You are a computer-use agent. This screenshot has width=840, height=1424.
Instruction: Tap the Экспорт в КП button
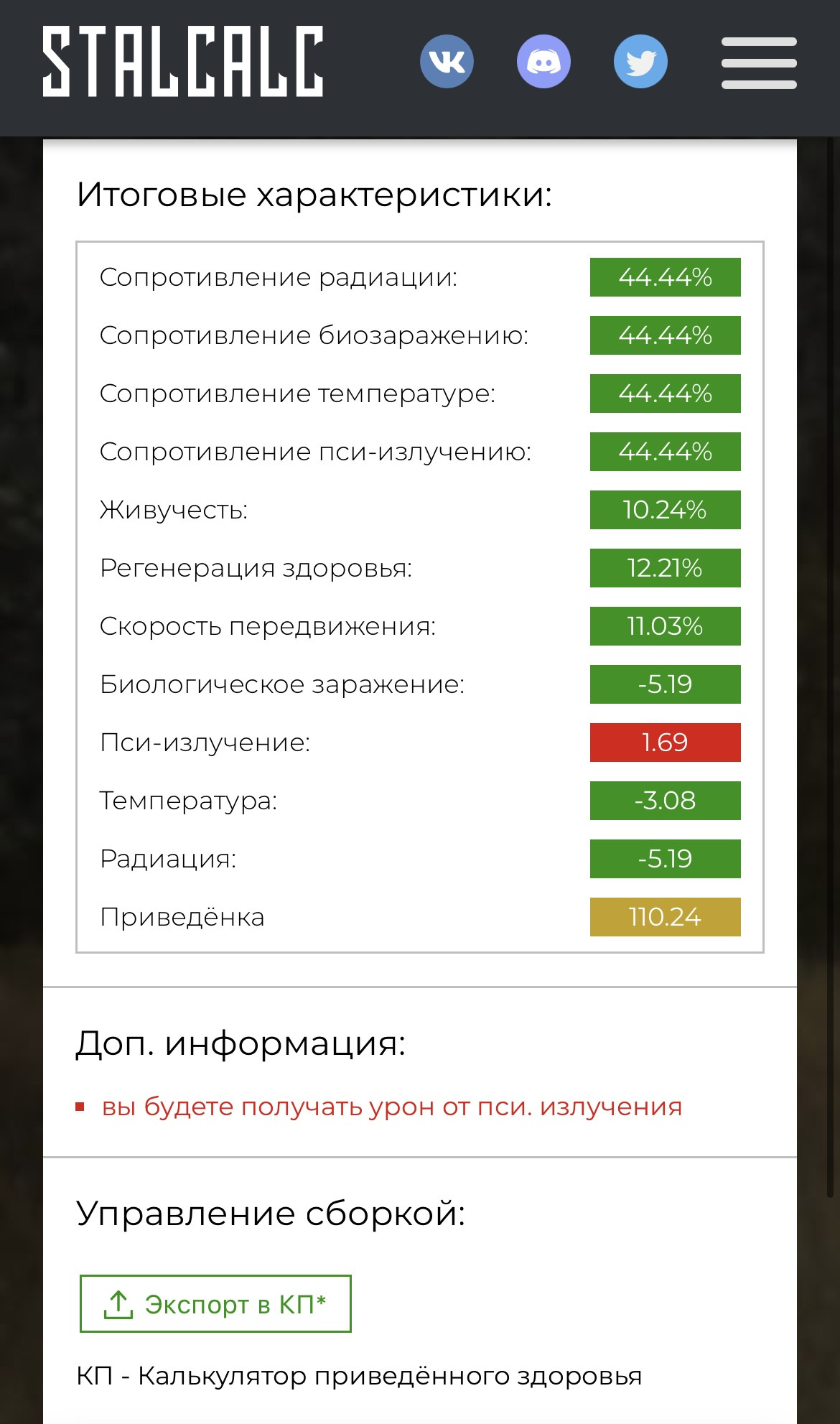[215, 1303]
